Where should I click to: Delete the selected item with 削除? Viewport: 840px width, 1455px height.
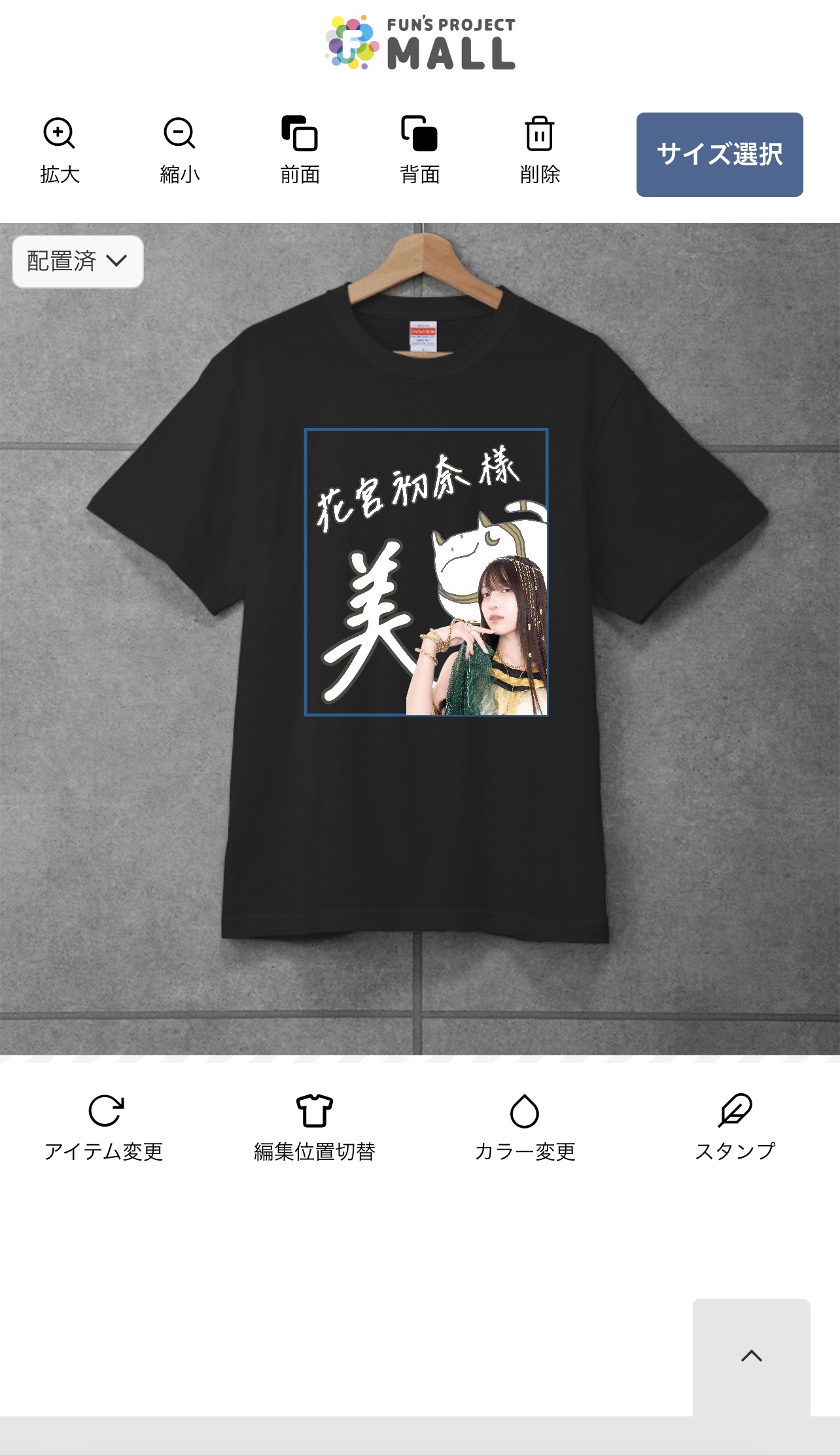(x=540, y=151)
